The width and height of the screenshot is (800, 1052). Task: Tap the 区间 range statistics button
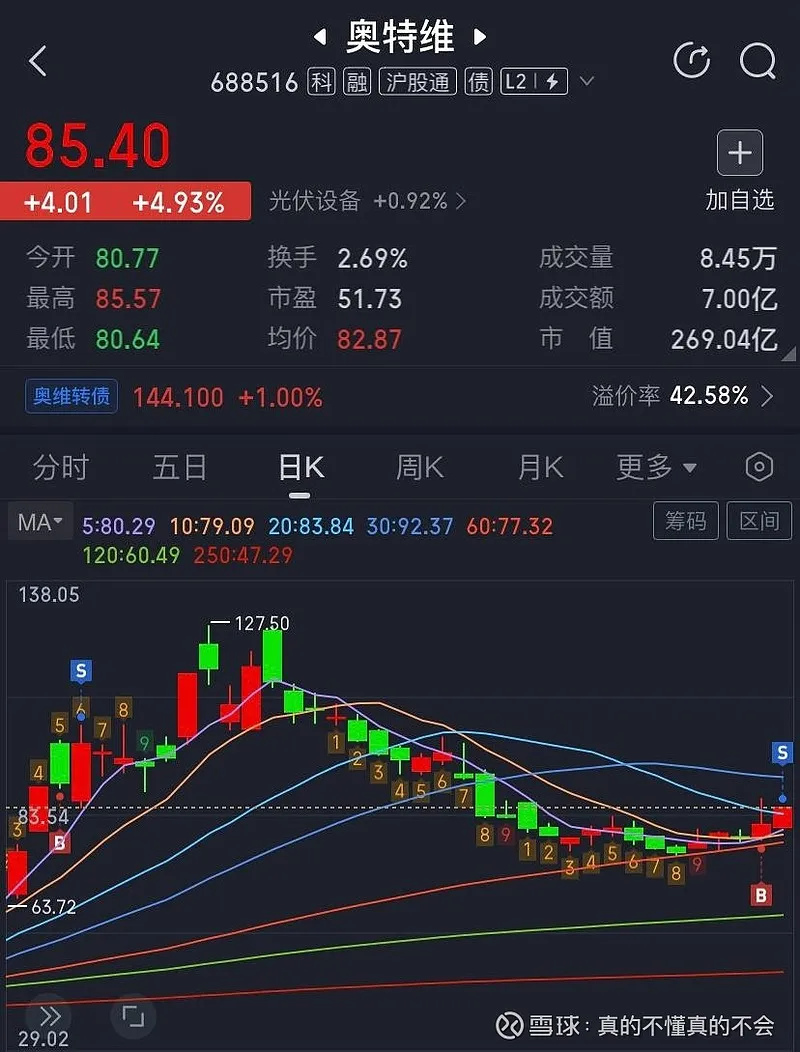coord(759,521)
